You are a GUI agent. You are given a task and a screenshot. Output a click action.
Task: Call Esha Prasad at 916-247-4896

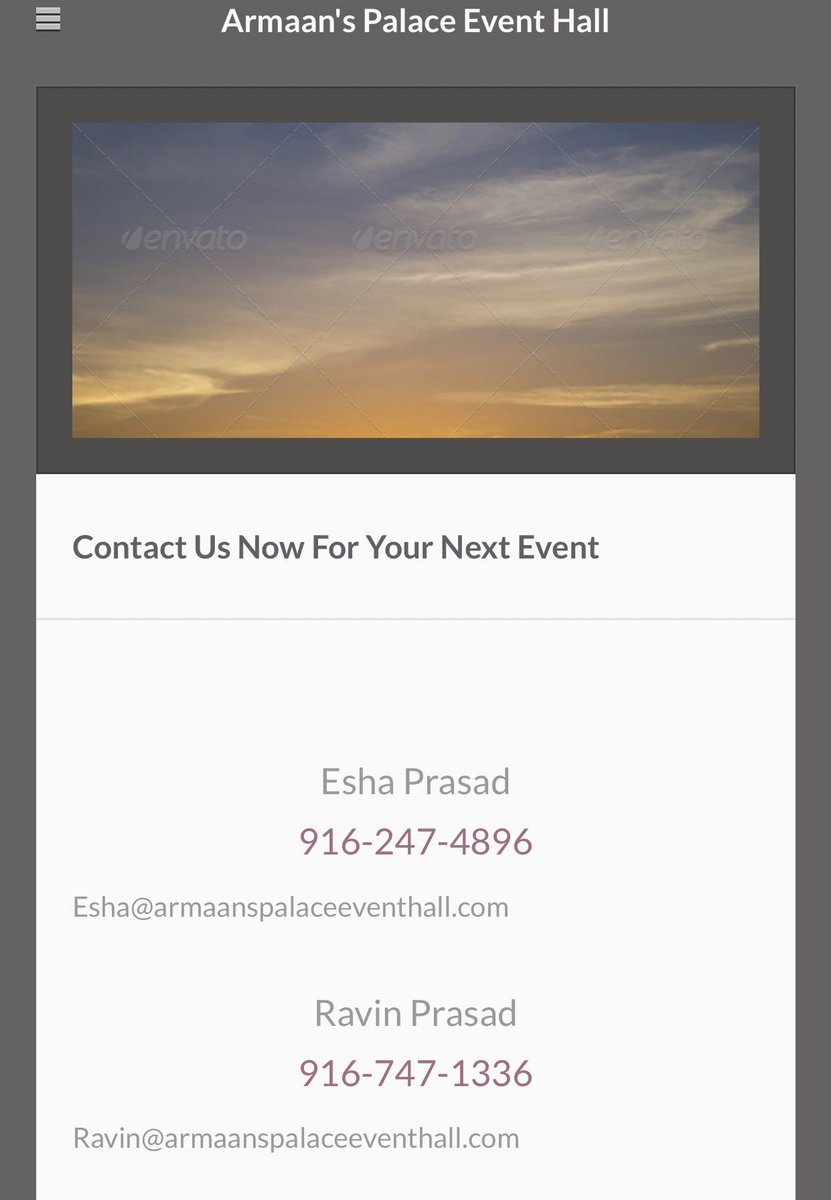tap(415, 841)
